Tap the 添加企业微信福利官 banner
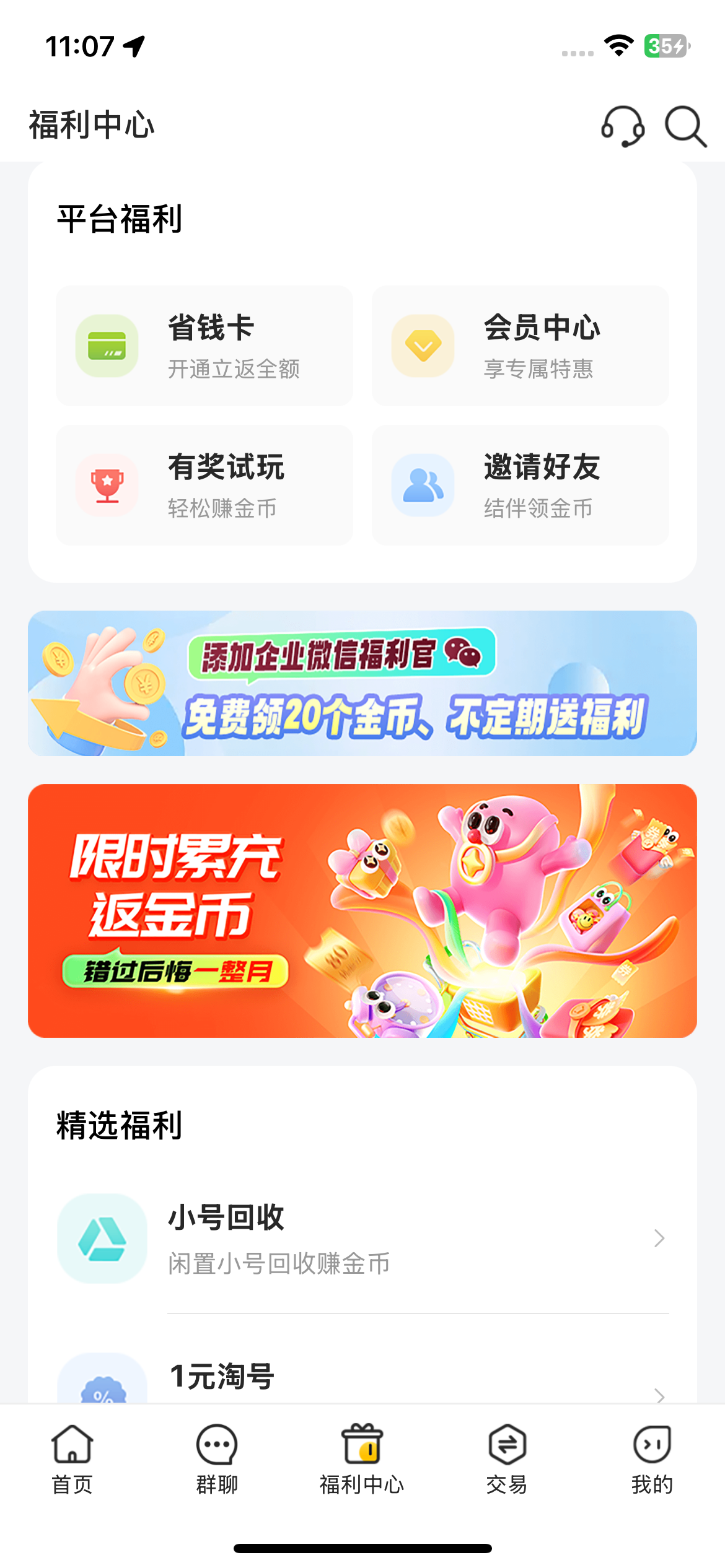This screenshot has height=1568, width=725. [x=362, y=683]
